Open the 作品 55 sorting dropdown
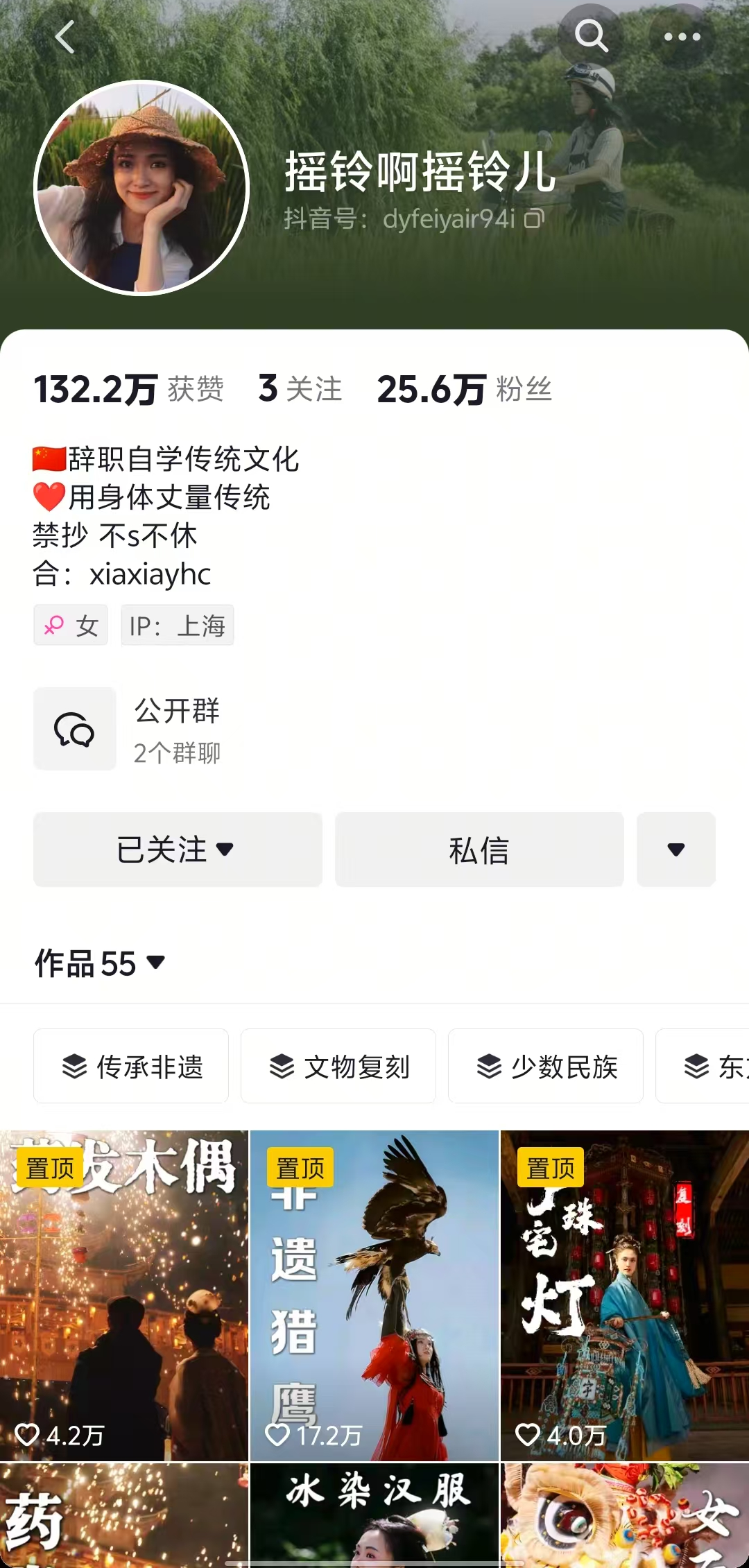 (101, 963)
